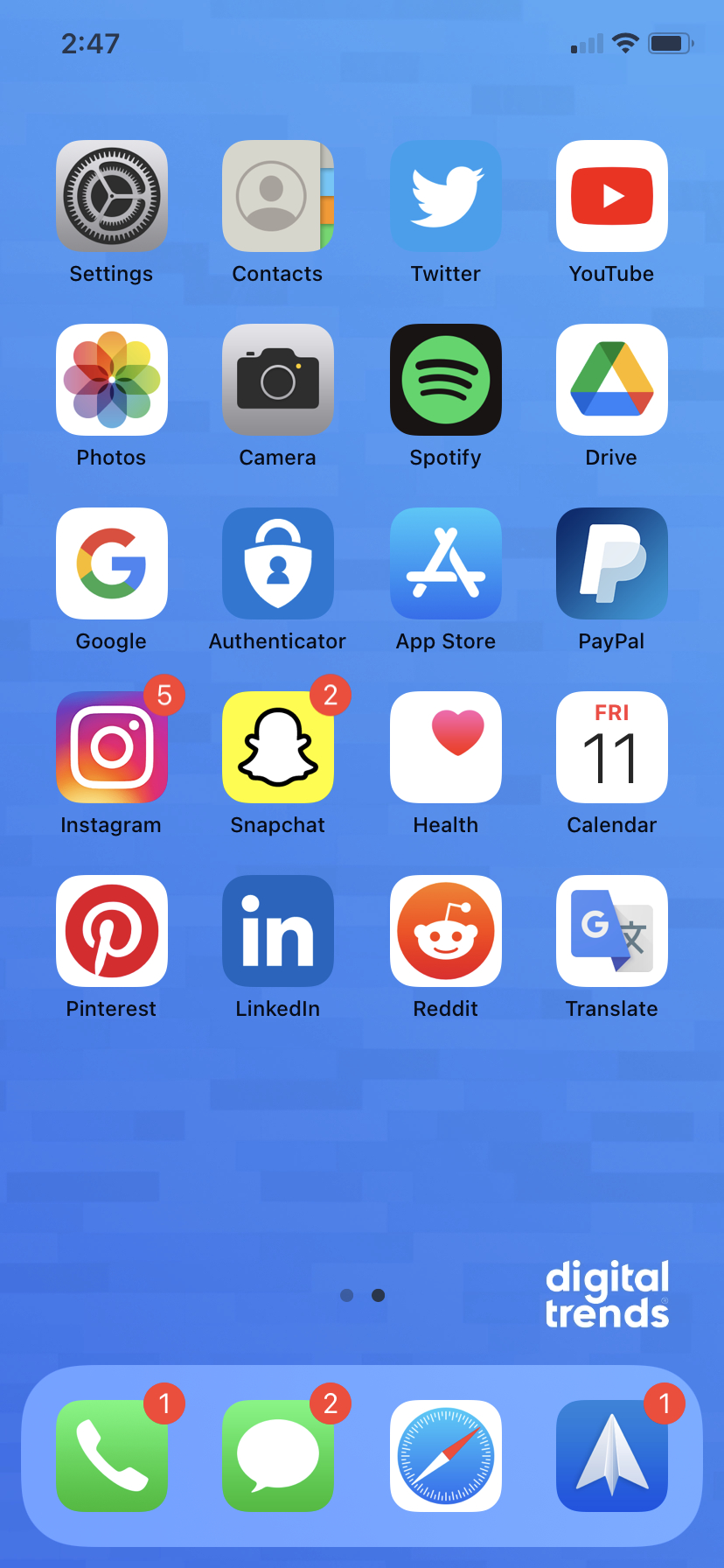This screenshot has width=724, height=1568.
Task: Launch Safari from the dock
Action: click(x=446, y=1456)
